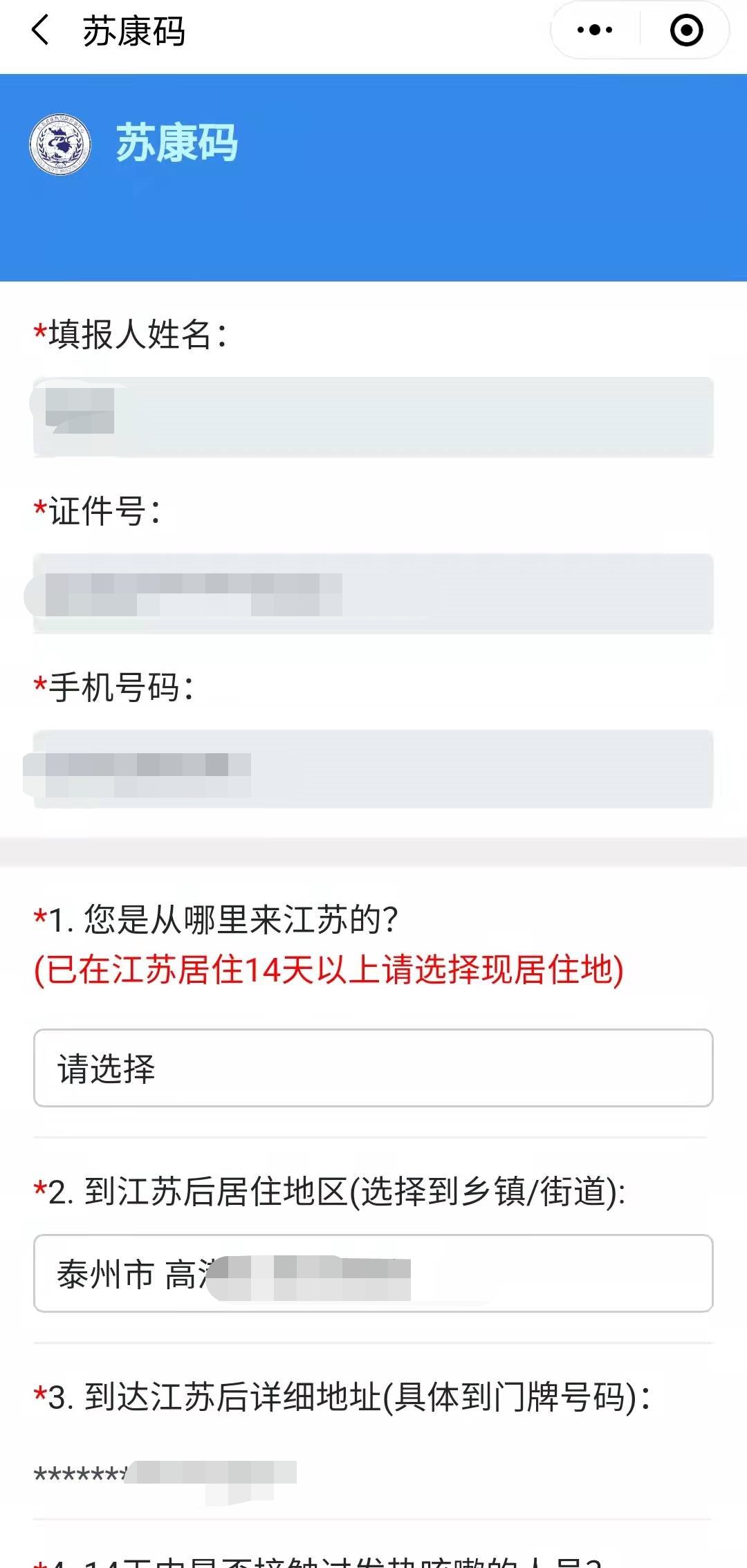
Task: Close the mini program via circle button
Action: pyautogui.click(x=686, y=30)
